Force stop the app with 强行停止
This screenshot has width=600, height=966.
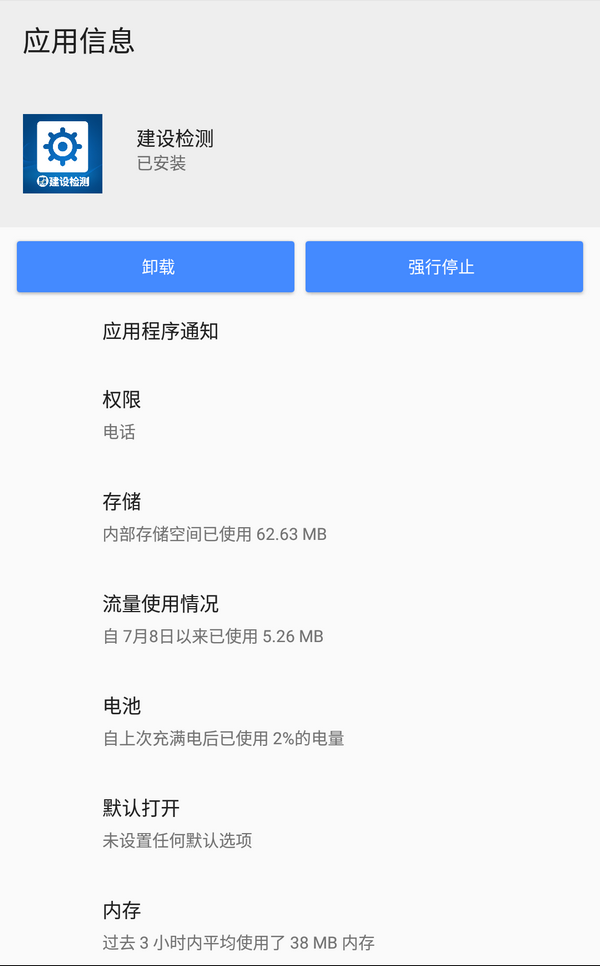444,267
